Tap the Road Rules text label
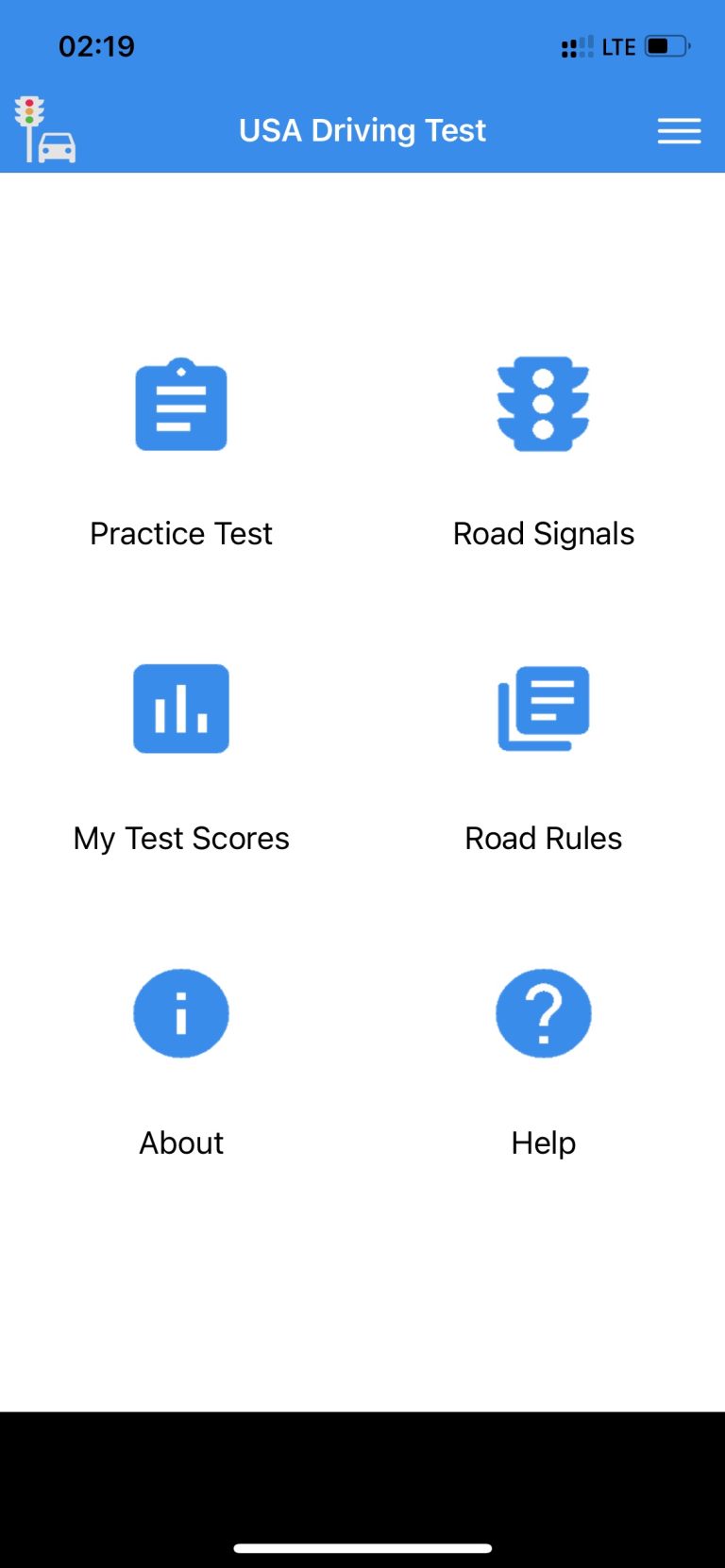This screenshot has width=725, height=1568. [x=543, y=838]
